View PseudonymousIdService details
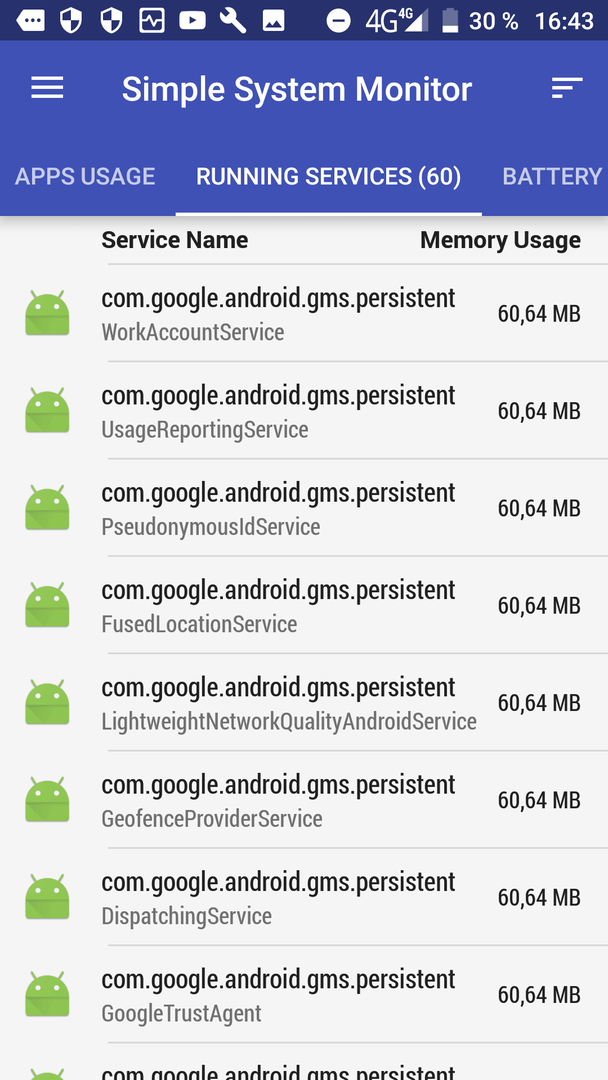The width and height of the screenshot is (608, 1080). (304, 508)
